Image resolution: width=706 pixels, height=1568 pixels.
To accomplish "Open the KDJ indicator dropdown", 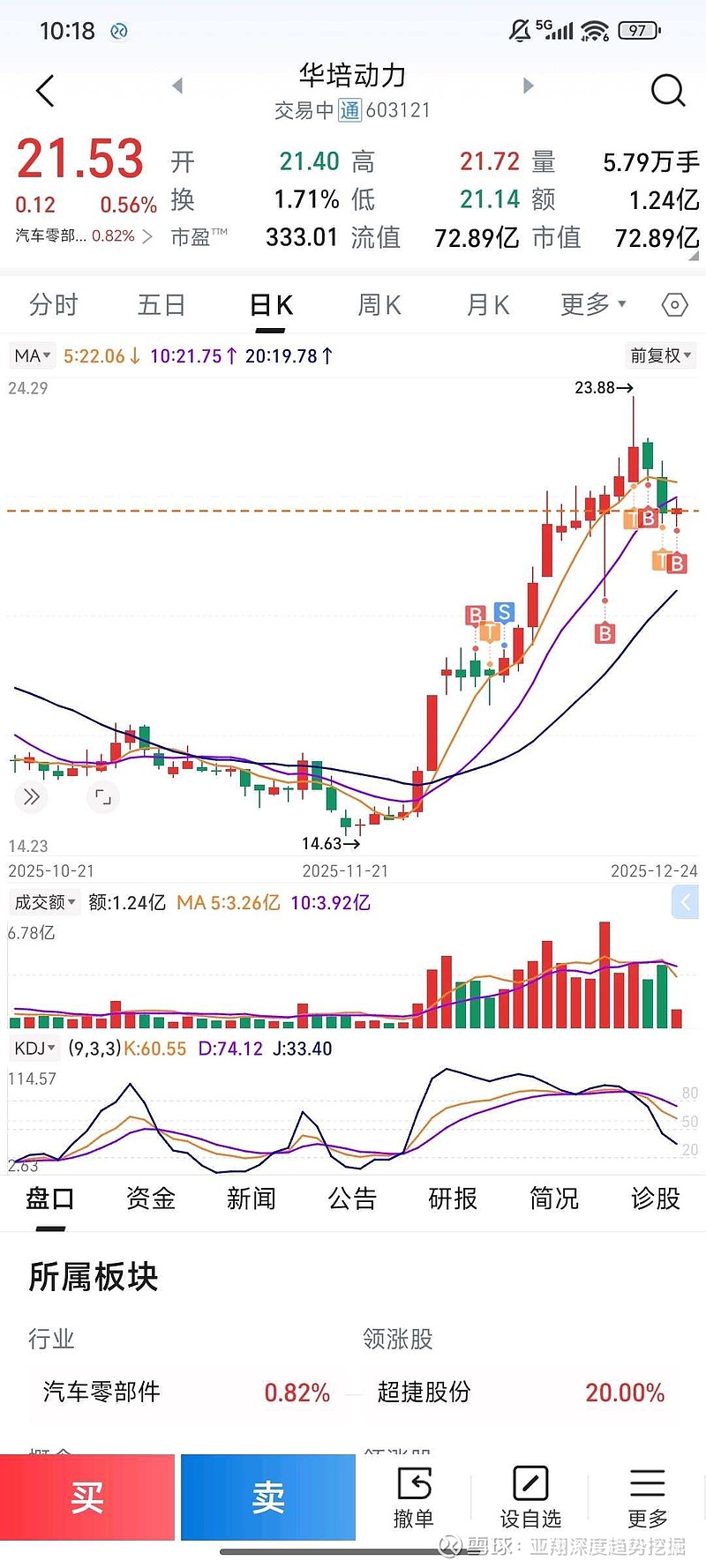I will (34, 1049).
